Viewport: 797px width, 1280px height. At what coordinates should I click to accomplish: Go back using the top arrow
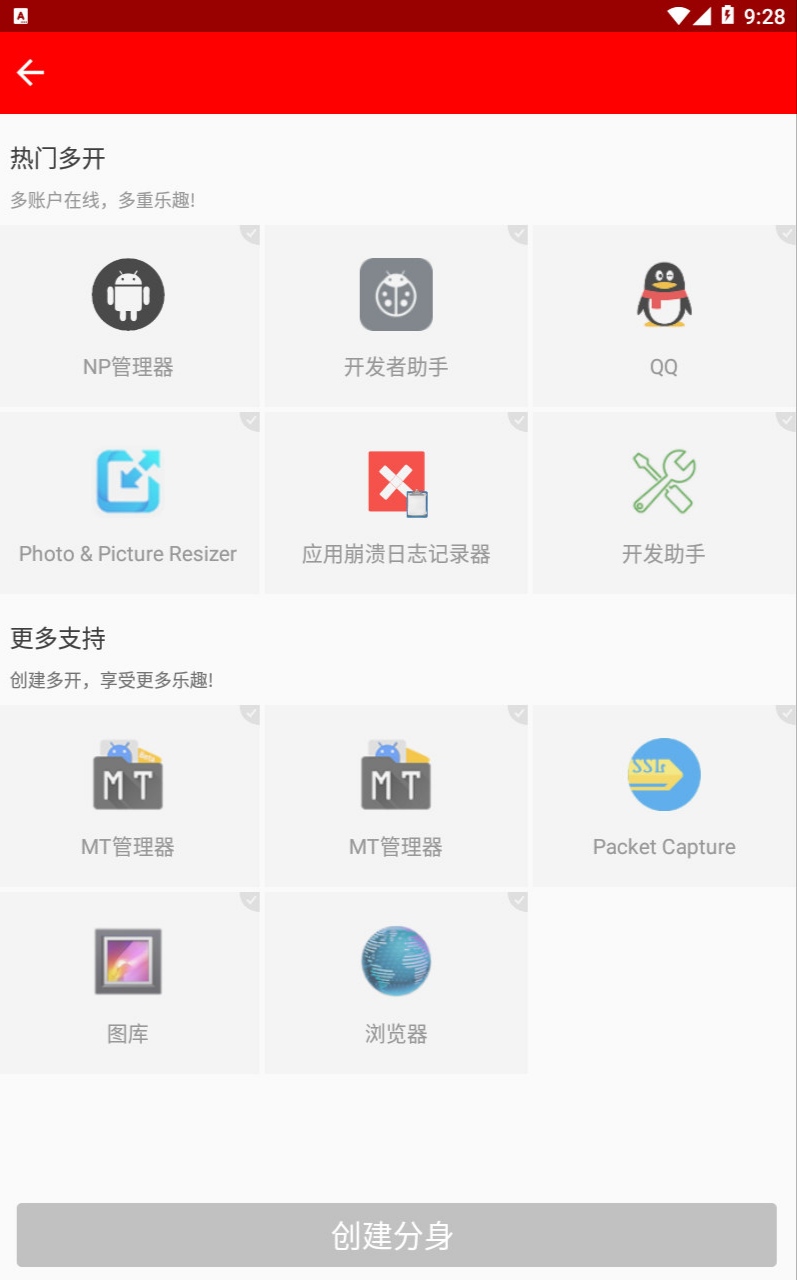click(x=31, y=72)
